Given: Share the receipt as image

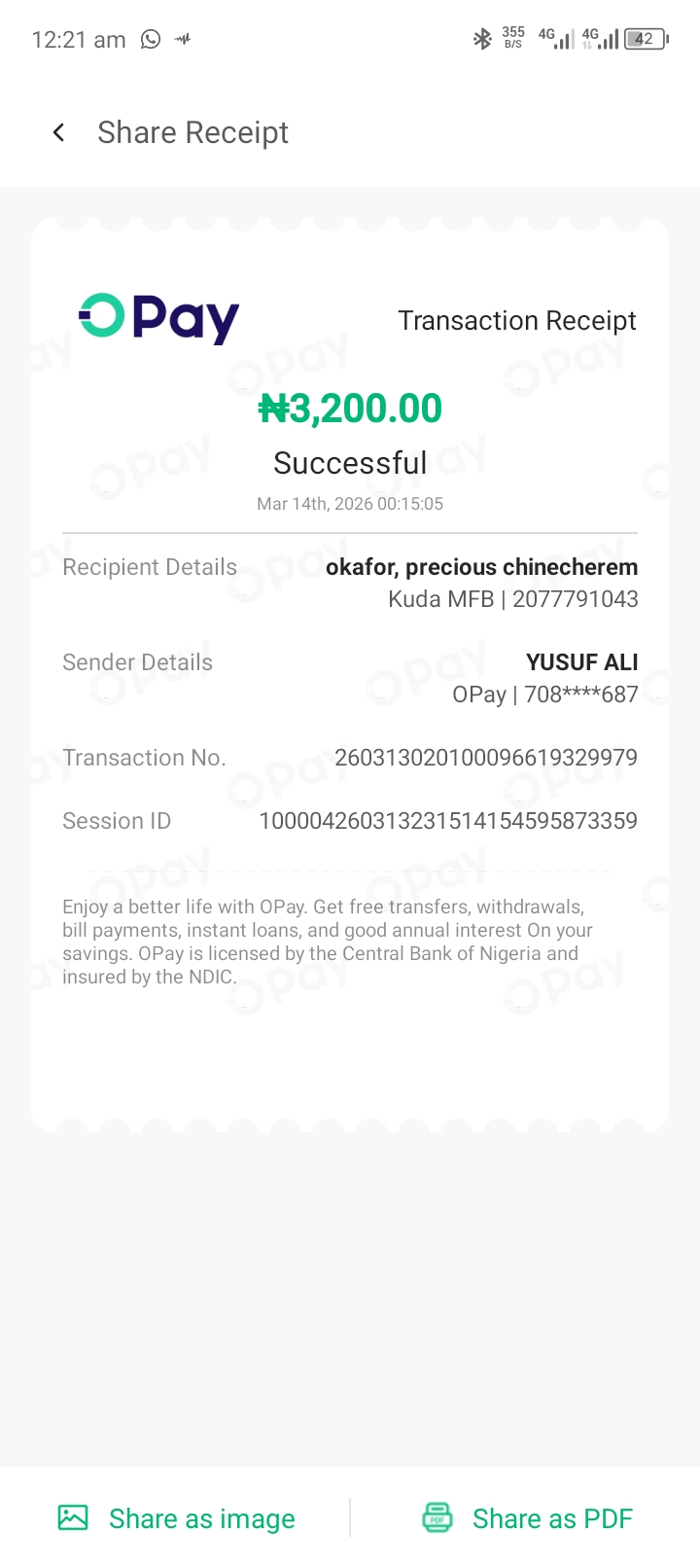Looking at the screenshot, I should 177,1518.
